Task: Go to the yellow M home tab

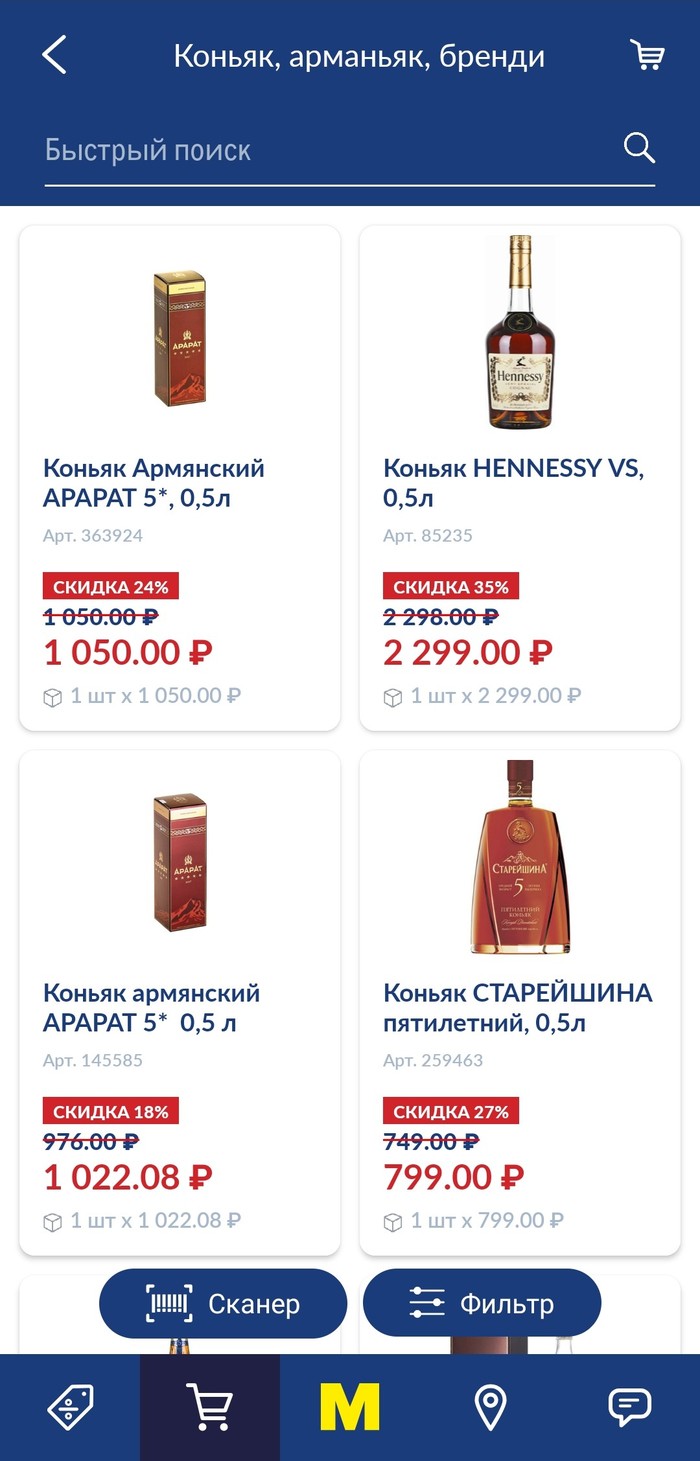Action: click(350, 1408)
